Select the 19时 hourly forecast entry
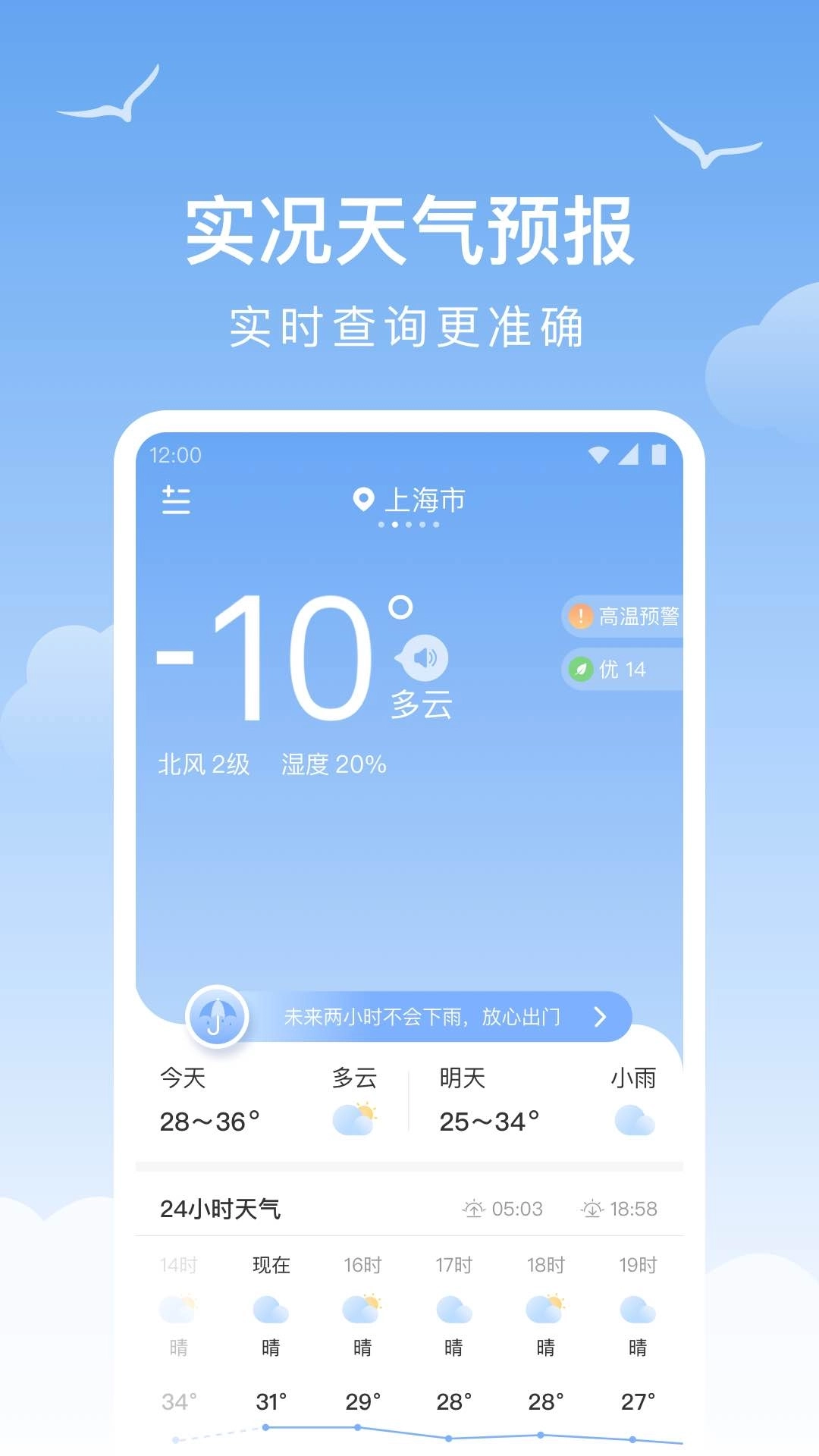 [637, 1265]
